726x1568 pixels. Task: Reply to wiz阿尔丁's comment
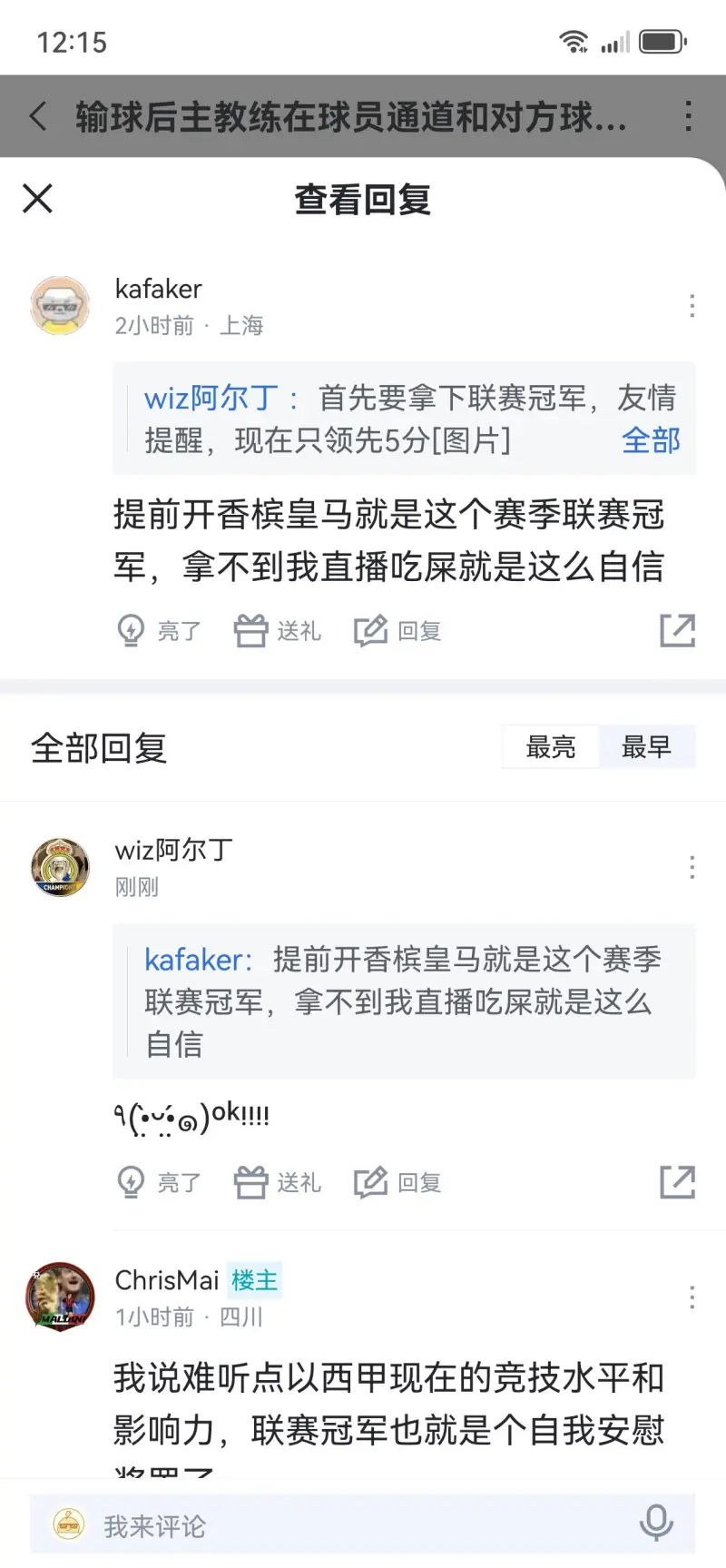click(397, 1182)
